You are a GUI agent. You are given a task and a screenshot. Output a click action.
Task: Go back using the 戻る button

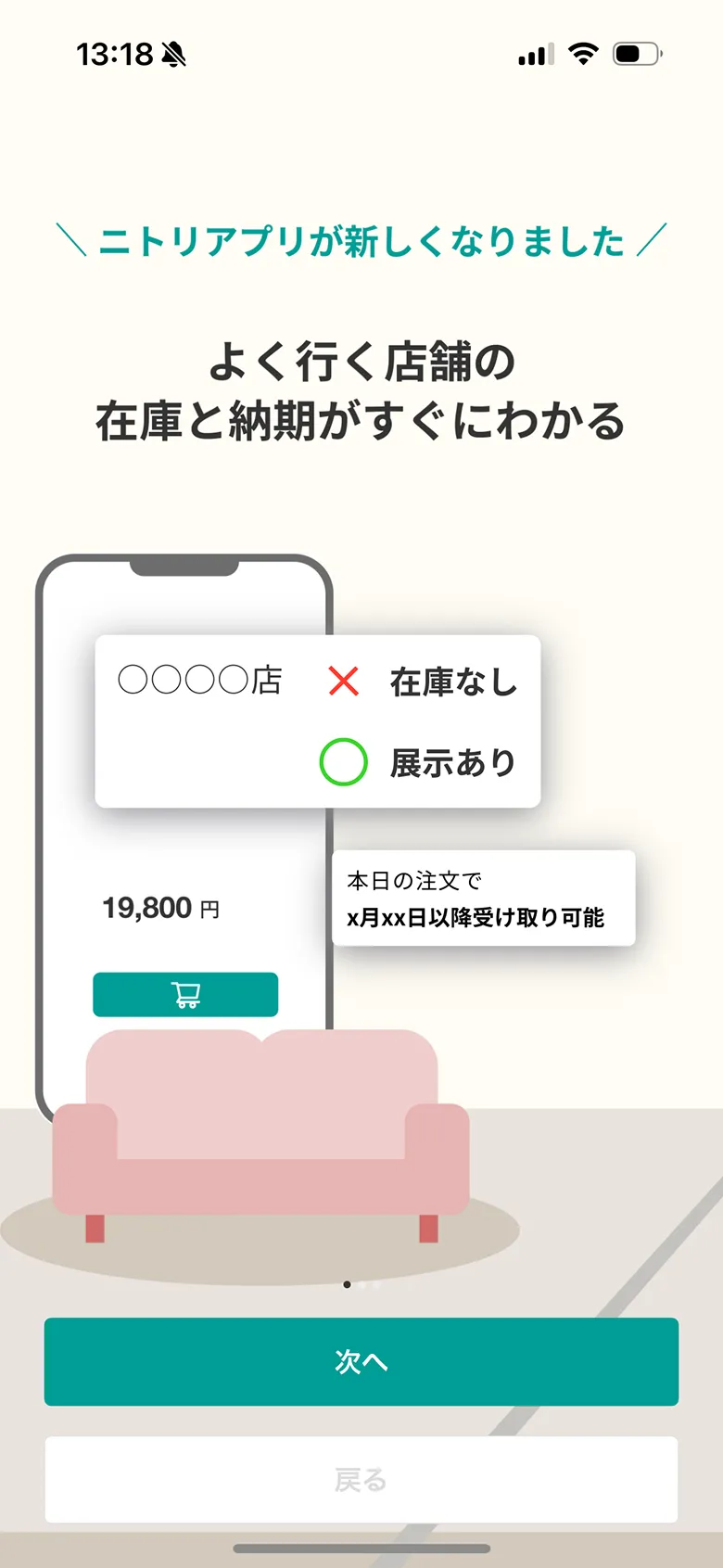tap(361, 1480)
